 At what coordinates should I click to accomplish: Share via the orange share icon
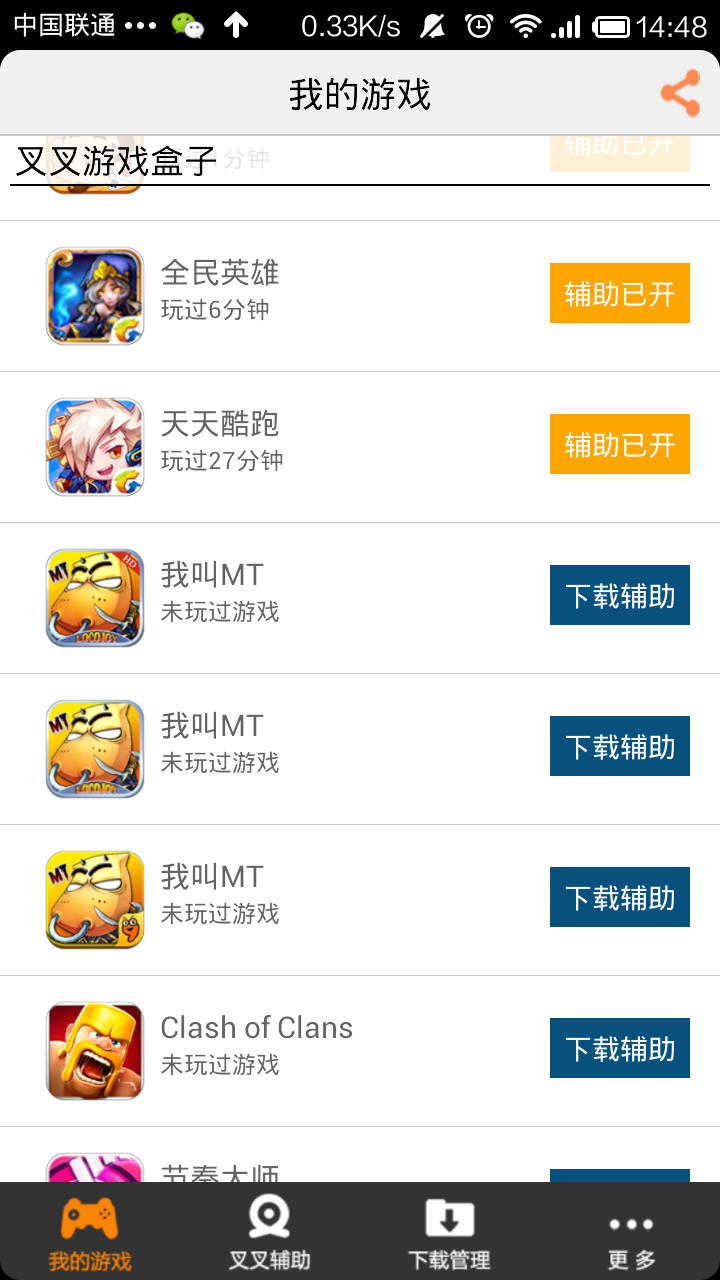680,94
